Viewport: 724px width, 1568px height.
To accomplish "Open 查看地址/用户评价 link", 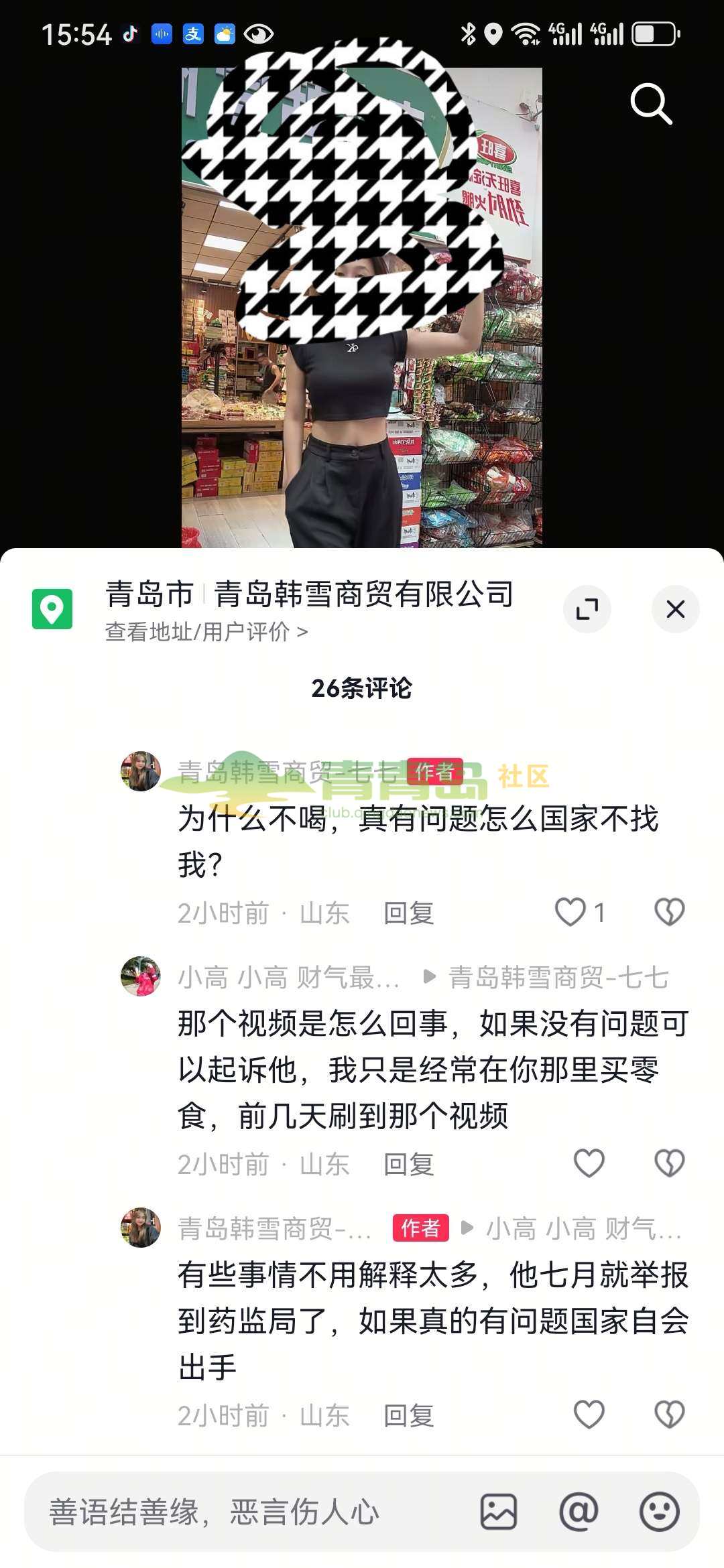I will pyautogui.click(x=206, y=632).
